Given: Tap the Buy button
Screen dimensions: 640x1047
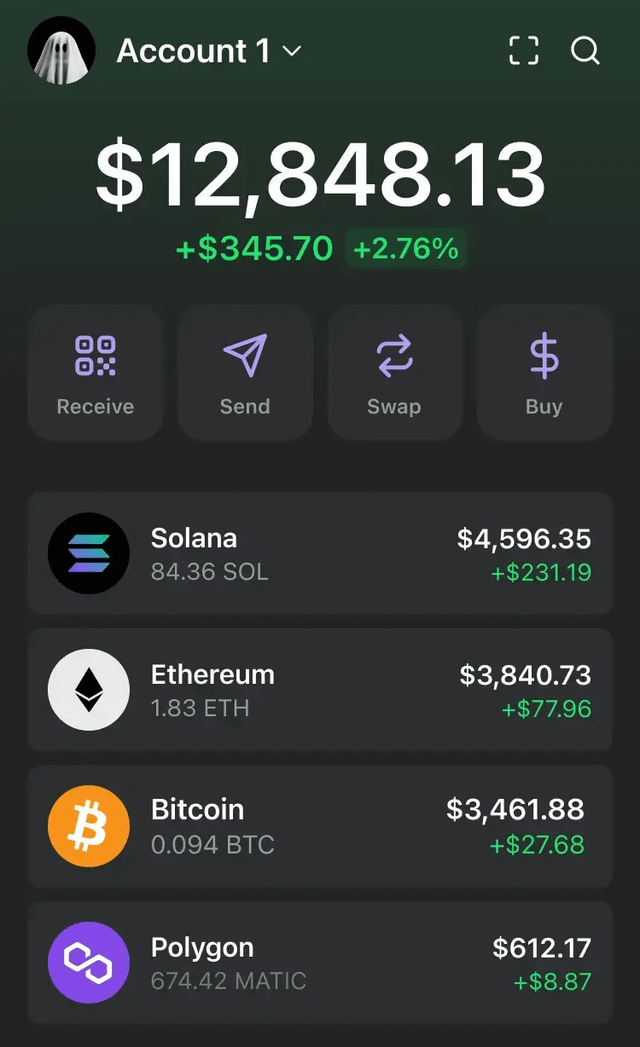Looking at the screenshot, I should 544,374.
